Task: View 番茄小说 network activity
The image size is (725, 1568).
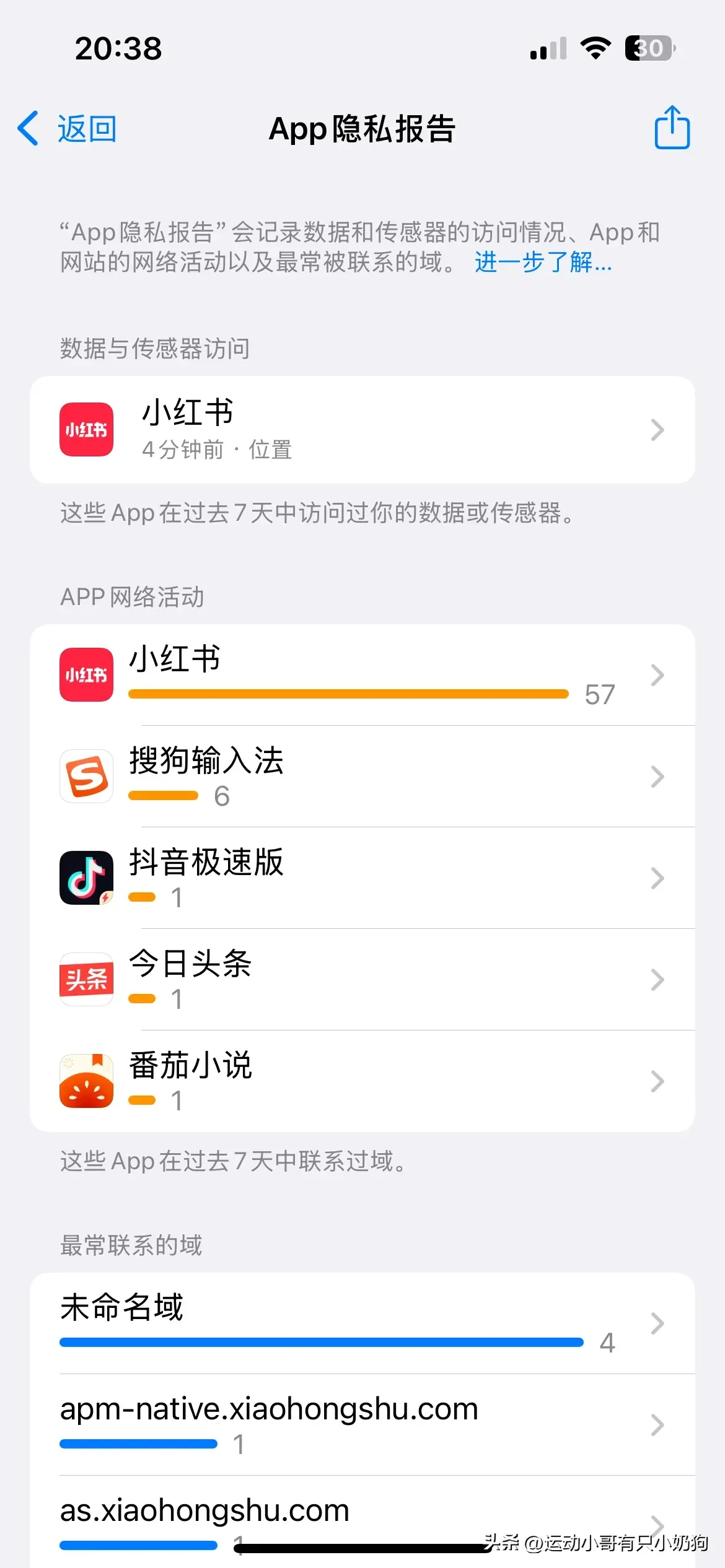Action: click(362, 1081)
